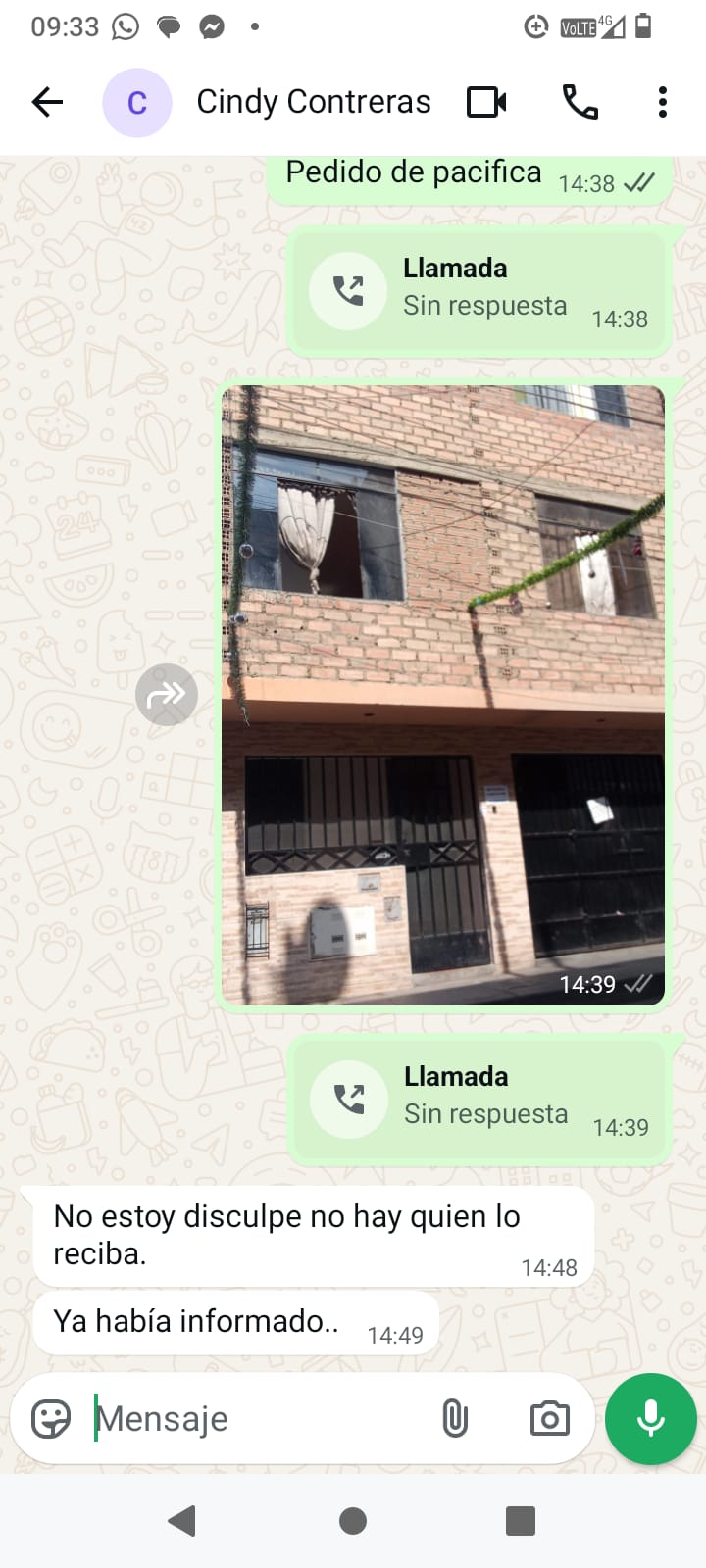Tap the system home button
706x1568 pixels.
click(353, 1521)
